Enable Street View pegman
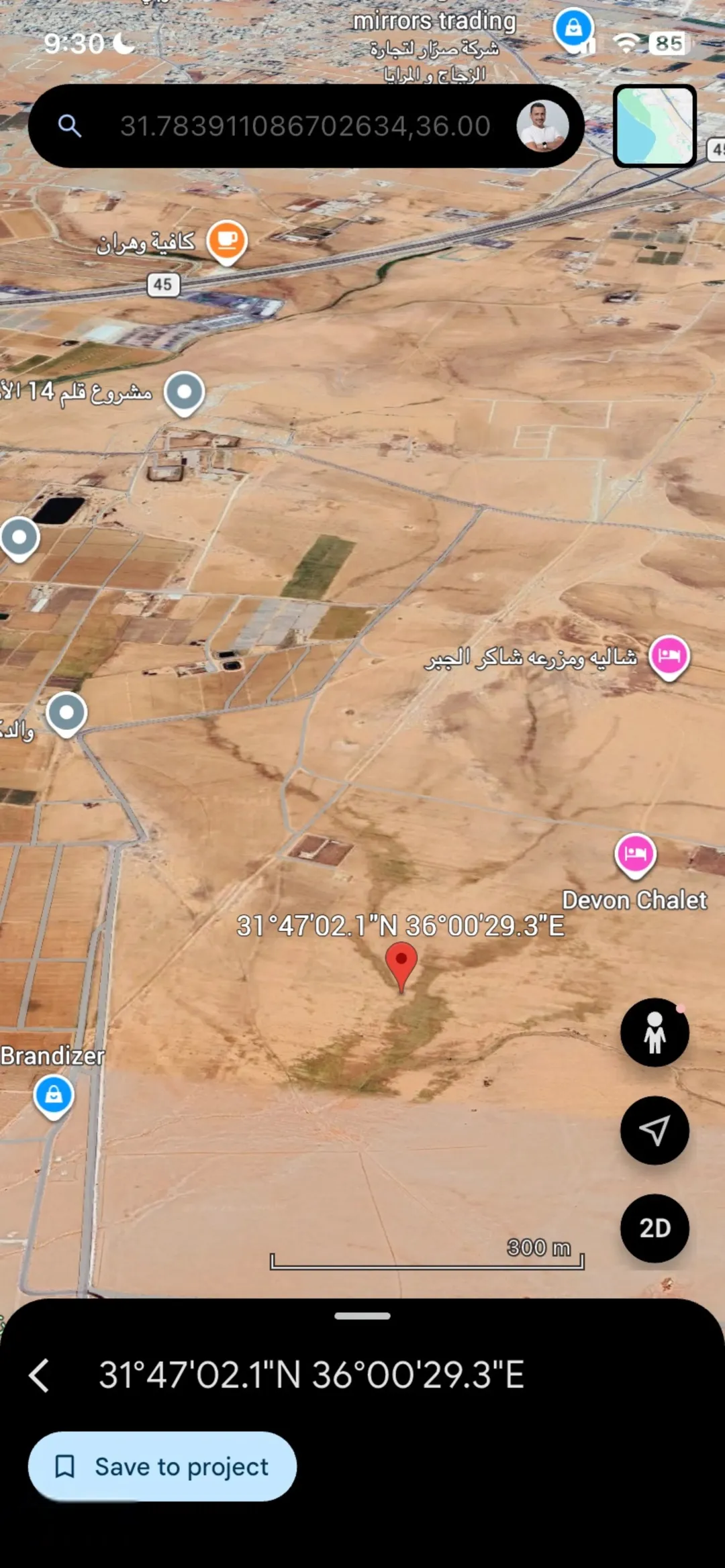The height and width of the screenshot is (1568, 725). tap(655, 1033)
